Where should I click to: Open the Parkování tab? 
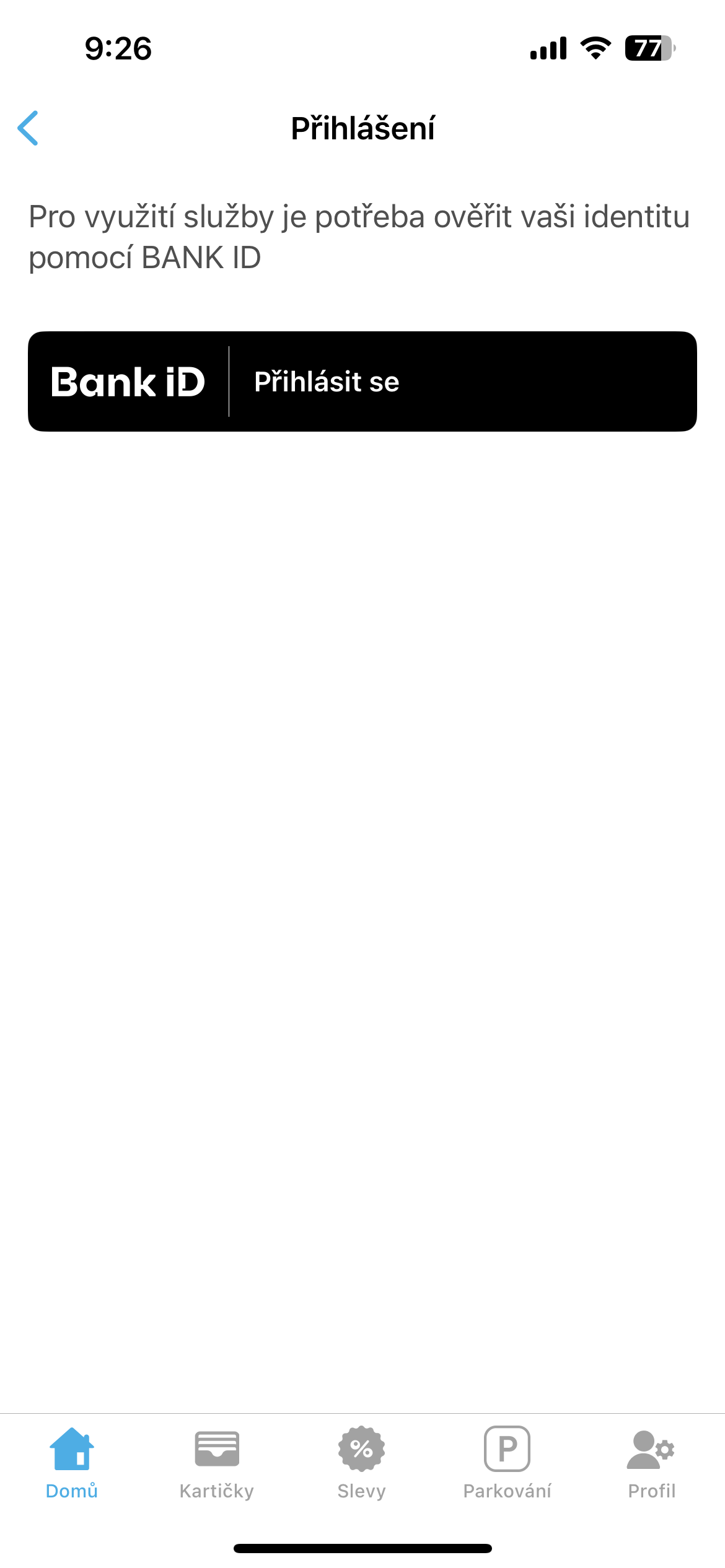(x=507, y=1463)
